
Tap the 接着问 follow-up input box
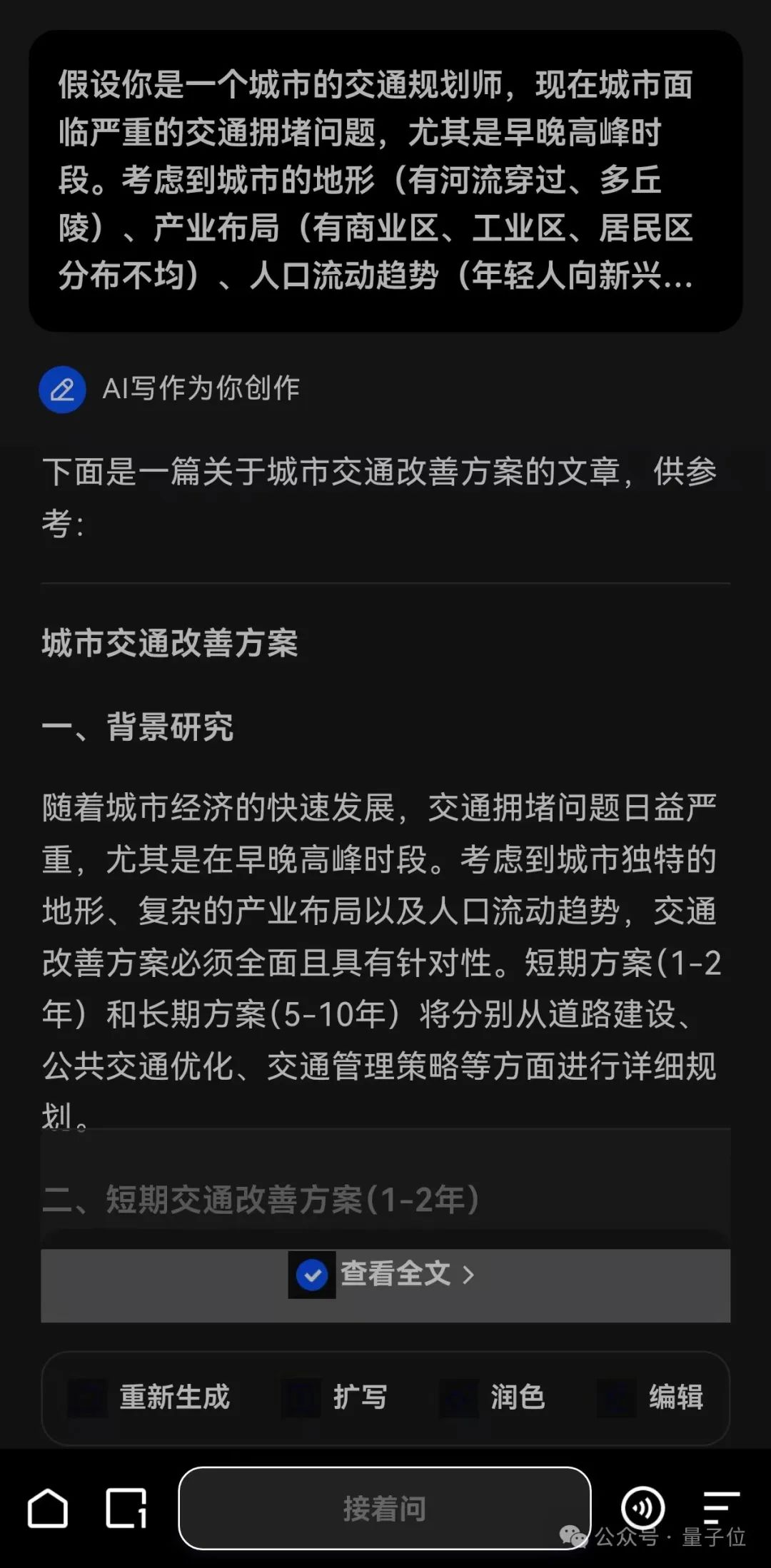tap(385, 1508)
